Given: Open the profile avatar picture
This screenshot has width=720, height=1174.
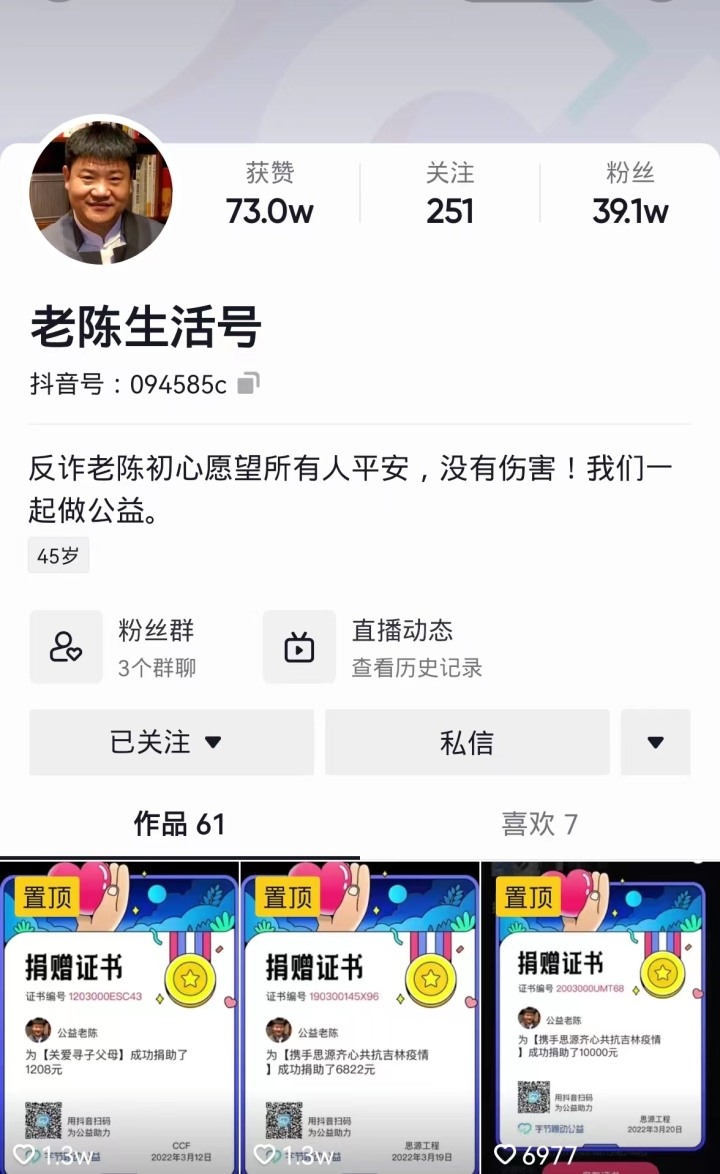Looking at the screenshot, I should pos(100,192).
